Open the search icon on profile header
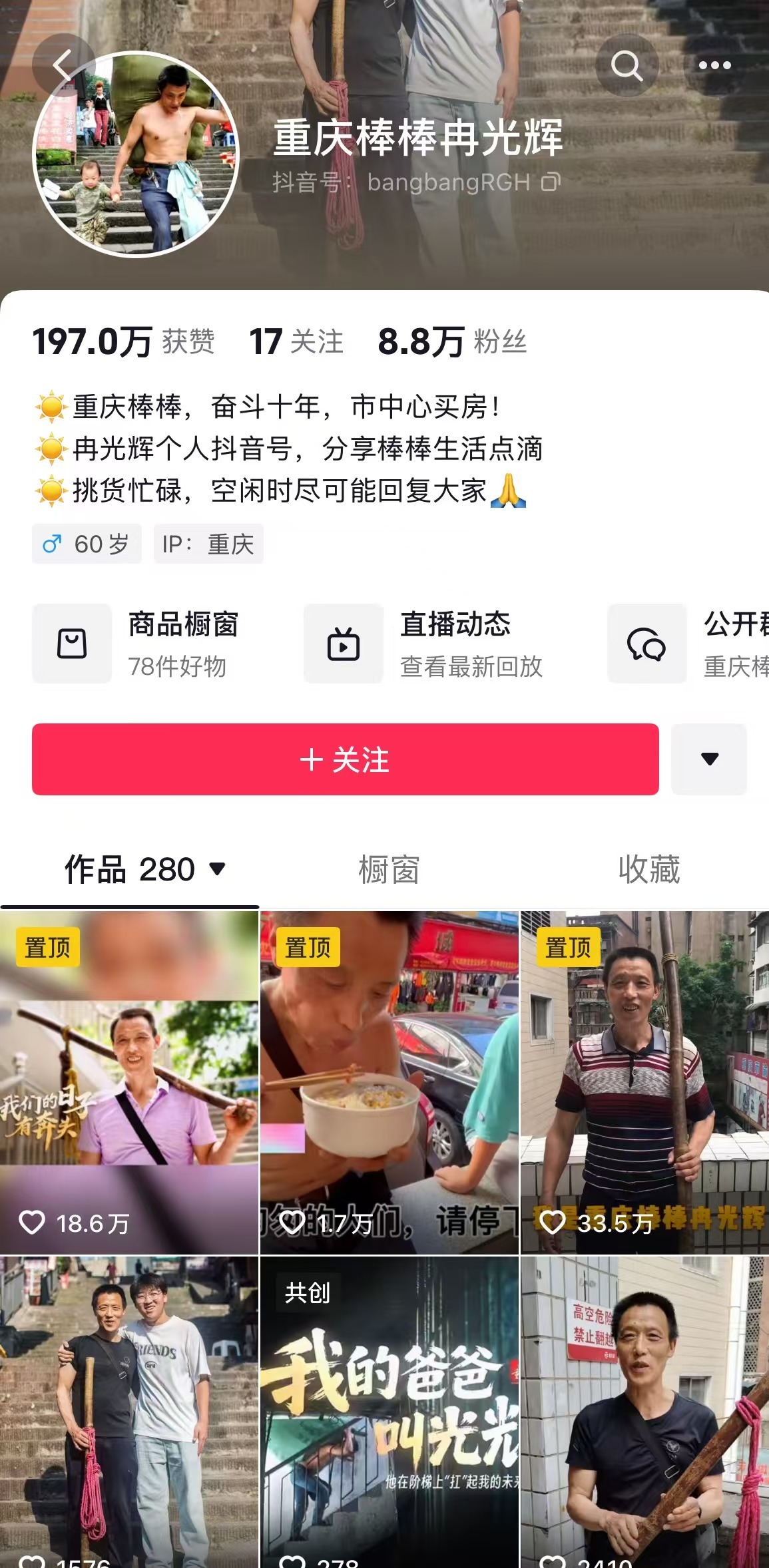Image resolution: width=769 pixels, height=1568 pixels. pyautogui.click(x=627, y=65)
